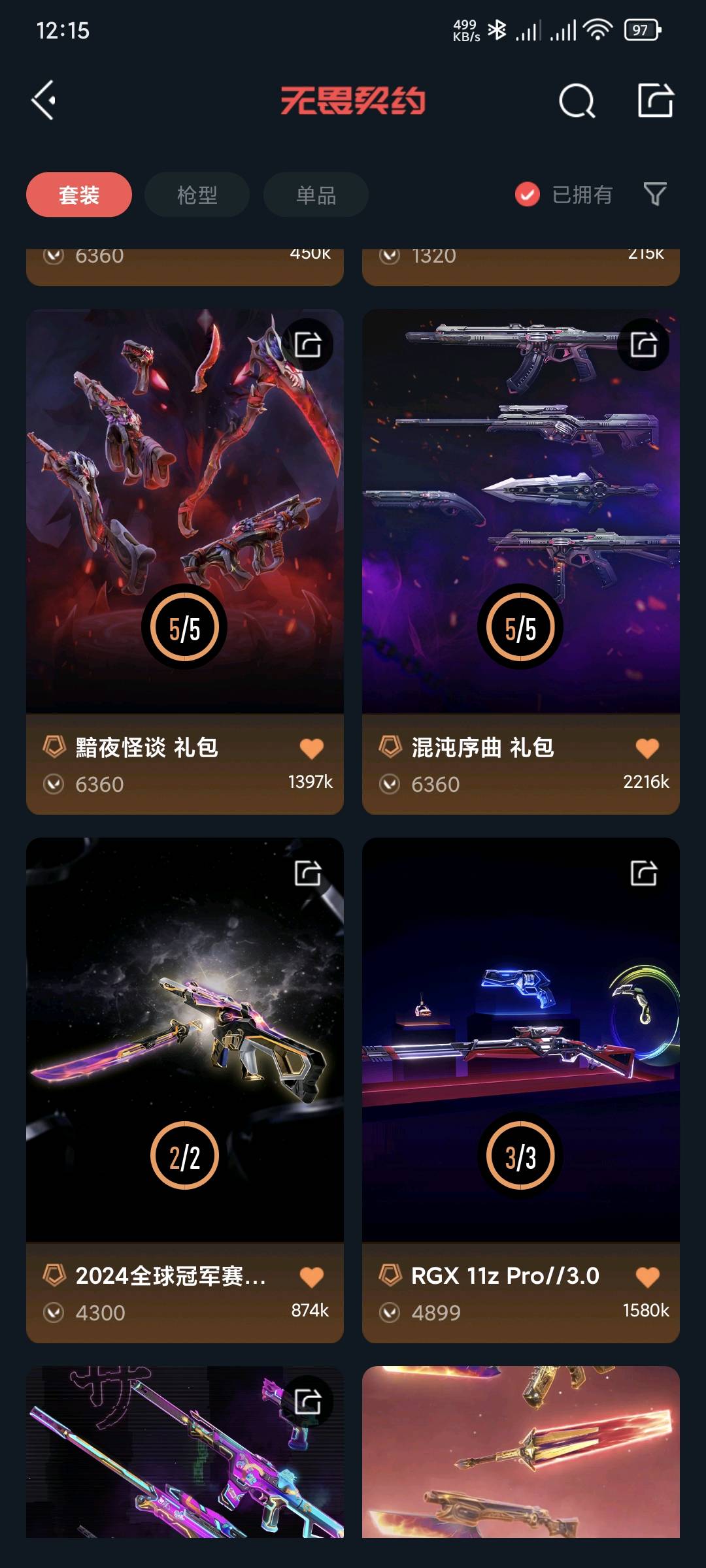Viewport: 706px width, 1568px height.
Task: Tap the share icon in the top bar
Action: click(x=655, y=101)
